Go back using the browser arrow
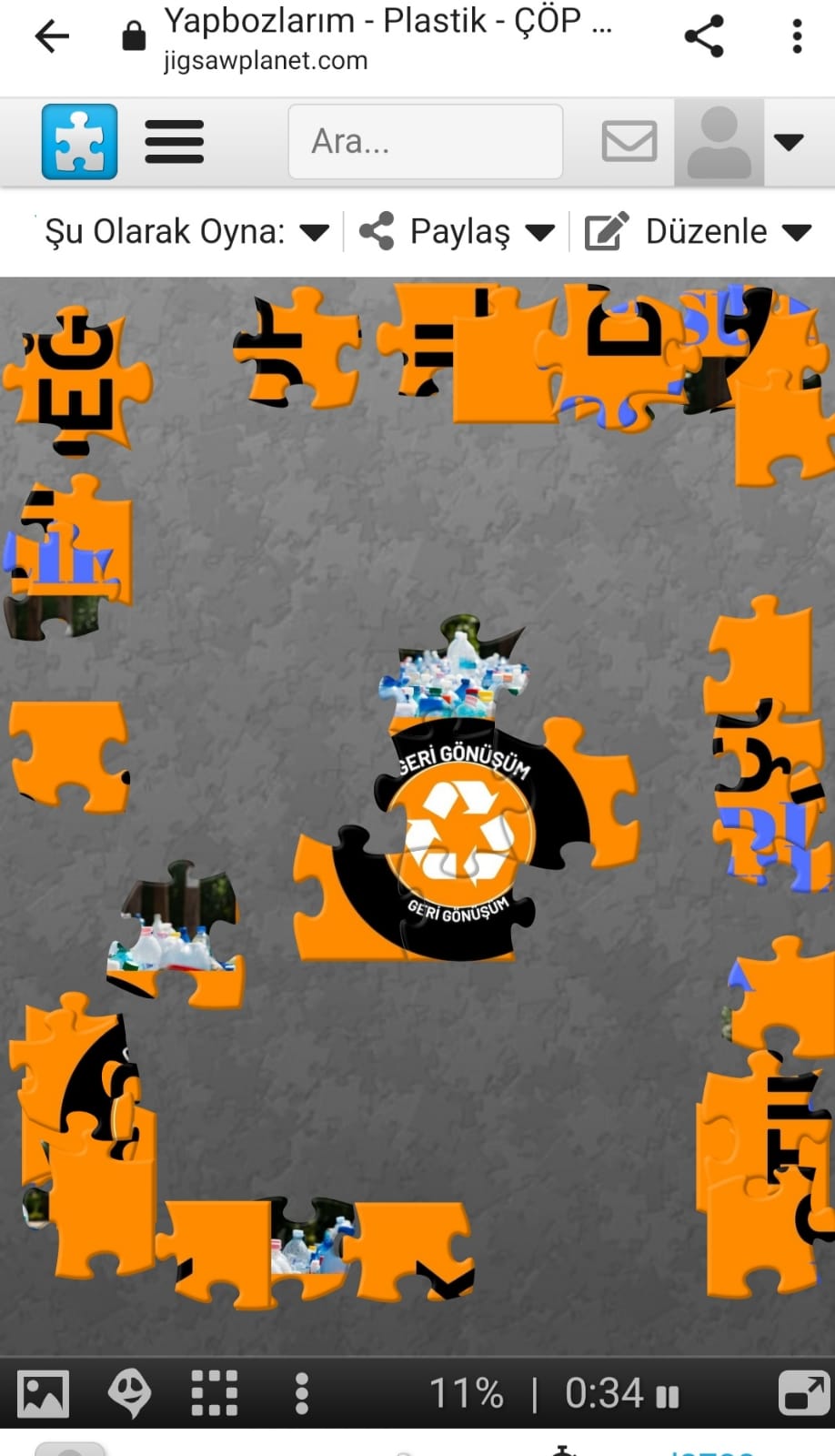 tap(52, 36)
